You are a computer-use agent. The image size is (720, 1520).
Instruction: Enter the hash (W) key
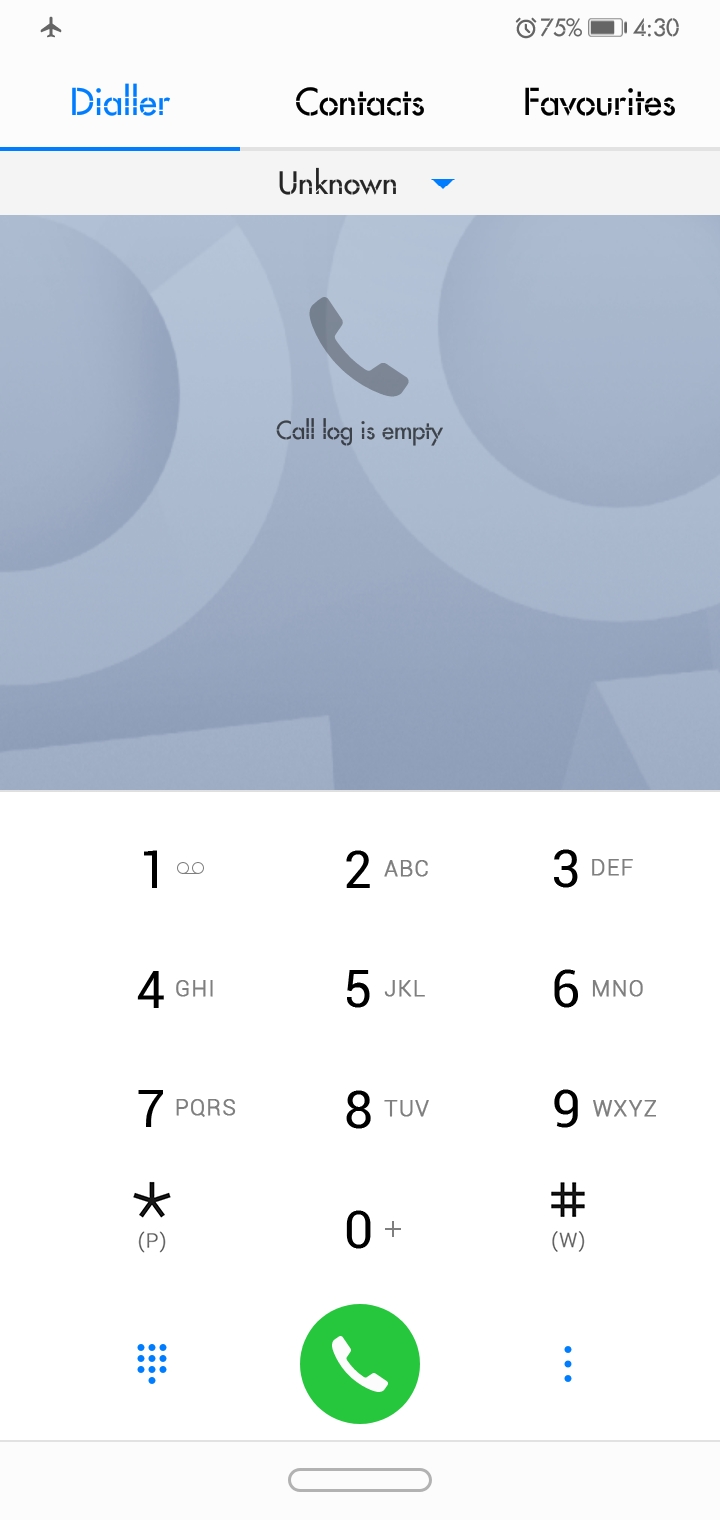[567, 1216]
